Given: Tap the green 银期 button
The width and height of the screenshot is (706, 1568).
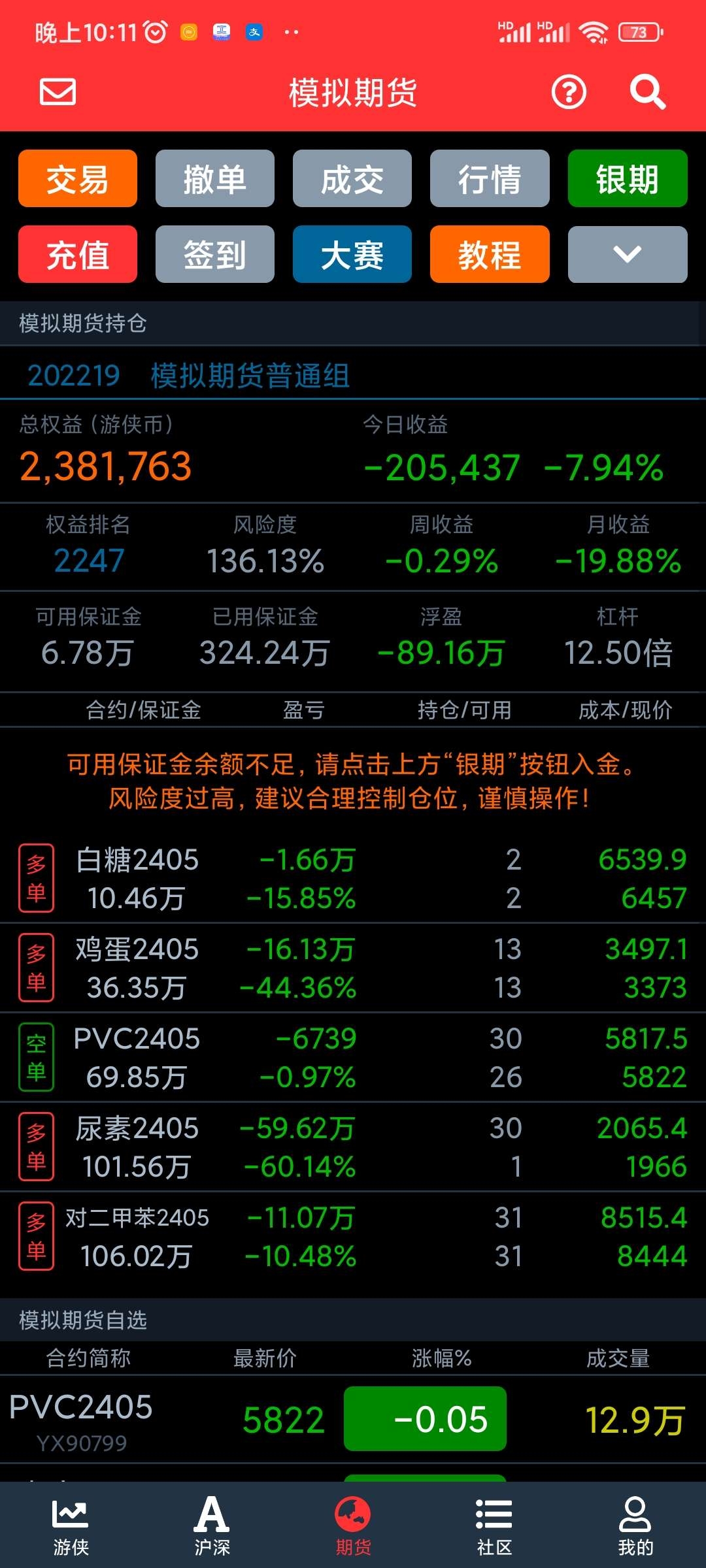Looking at the screenshot, I should [x=628, y=178].
